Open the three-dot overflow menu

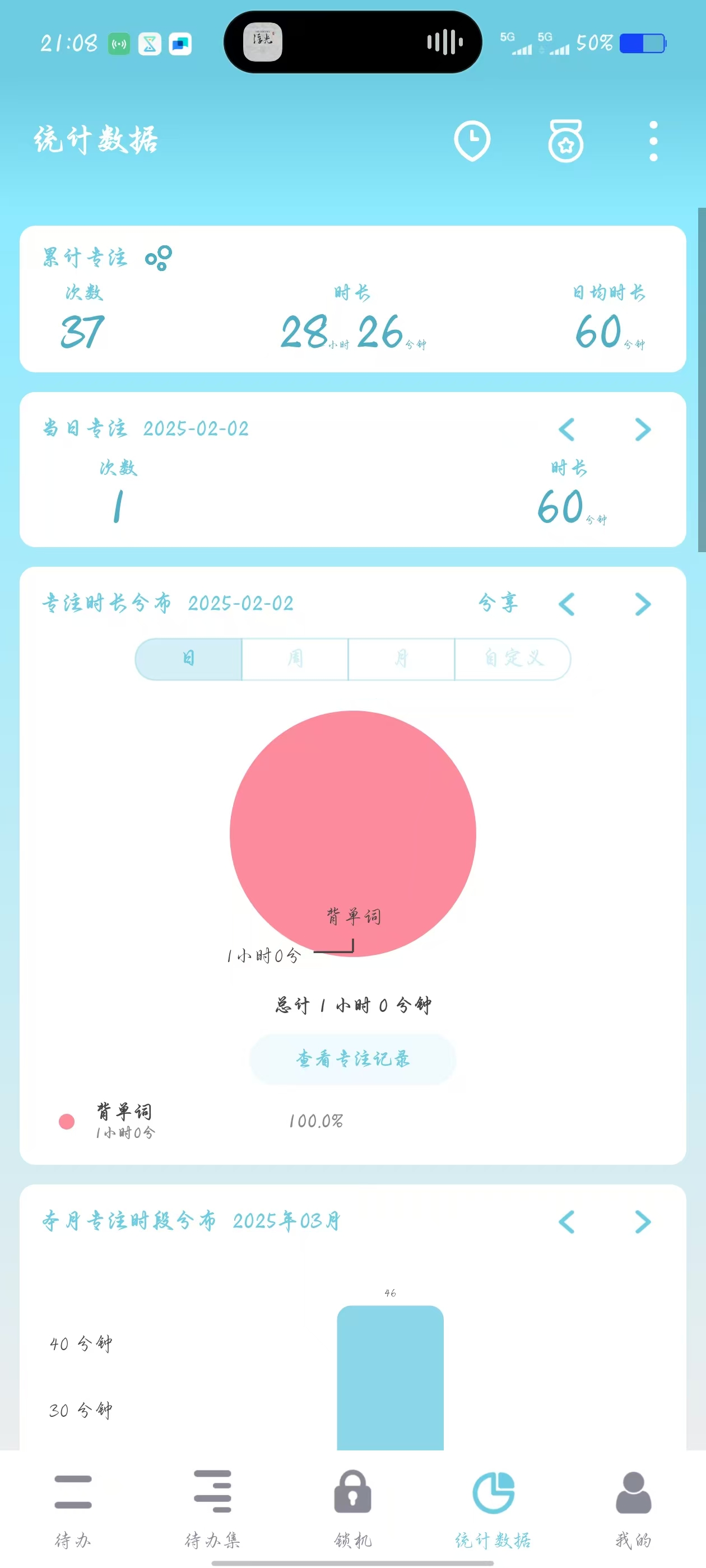pos(653,141)
